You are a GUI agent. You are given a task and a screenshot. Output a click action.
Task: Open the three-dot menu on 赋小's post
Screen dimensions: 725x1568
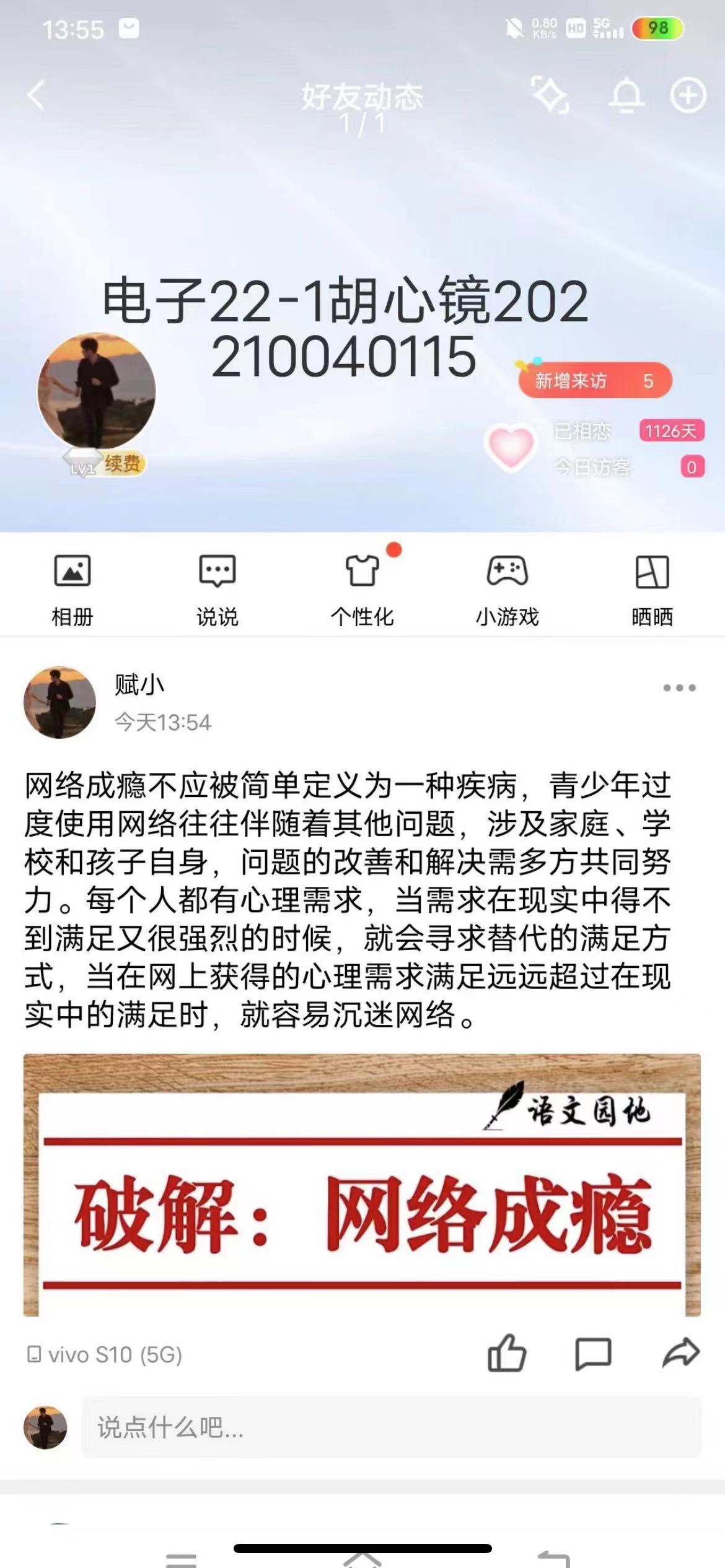pos(679,687)
